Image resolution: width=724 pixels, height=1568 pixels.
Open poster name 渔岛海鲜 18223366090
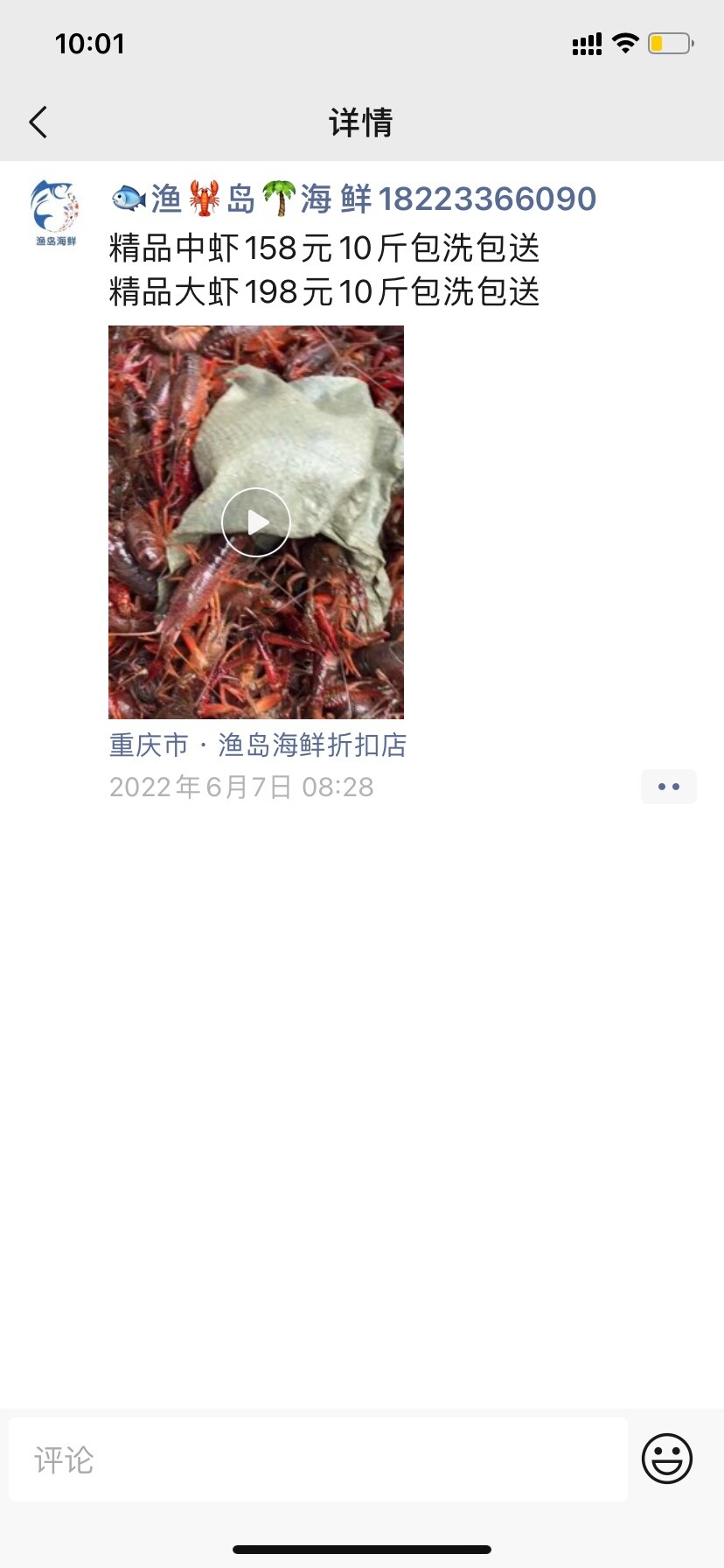click(352, 199)
